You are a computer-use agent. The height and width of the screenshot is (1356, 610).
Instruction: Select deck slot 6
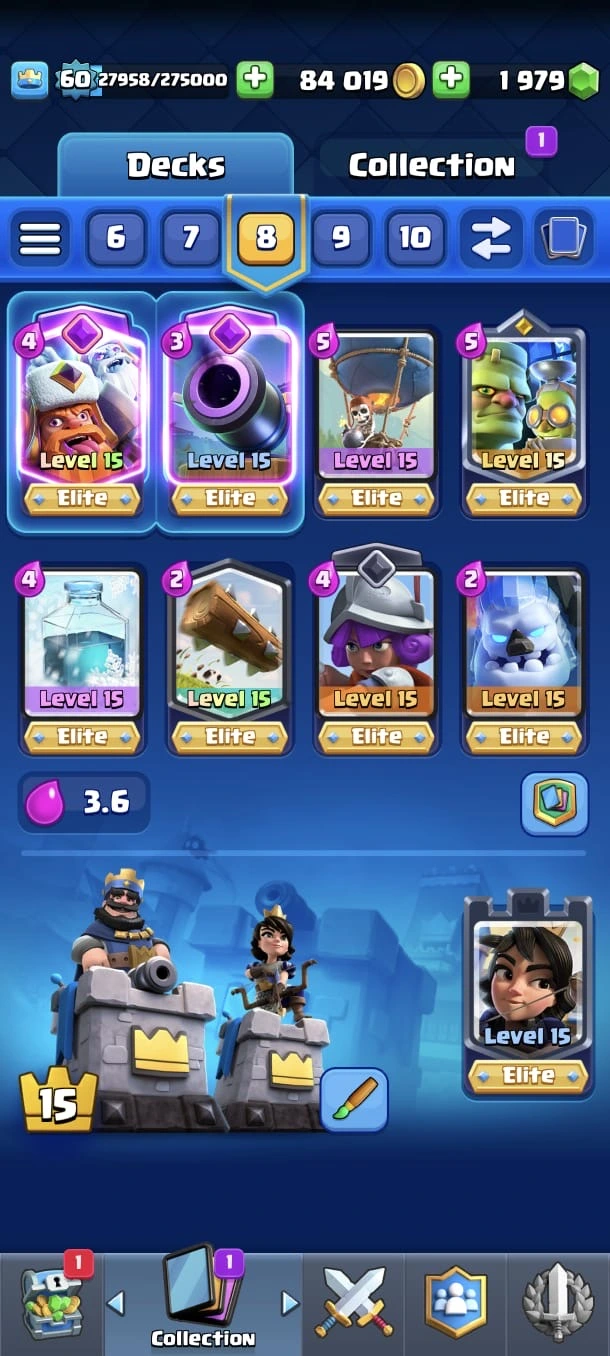coord(116,238)
